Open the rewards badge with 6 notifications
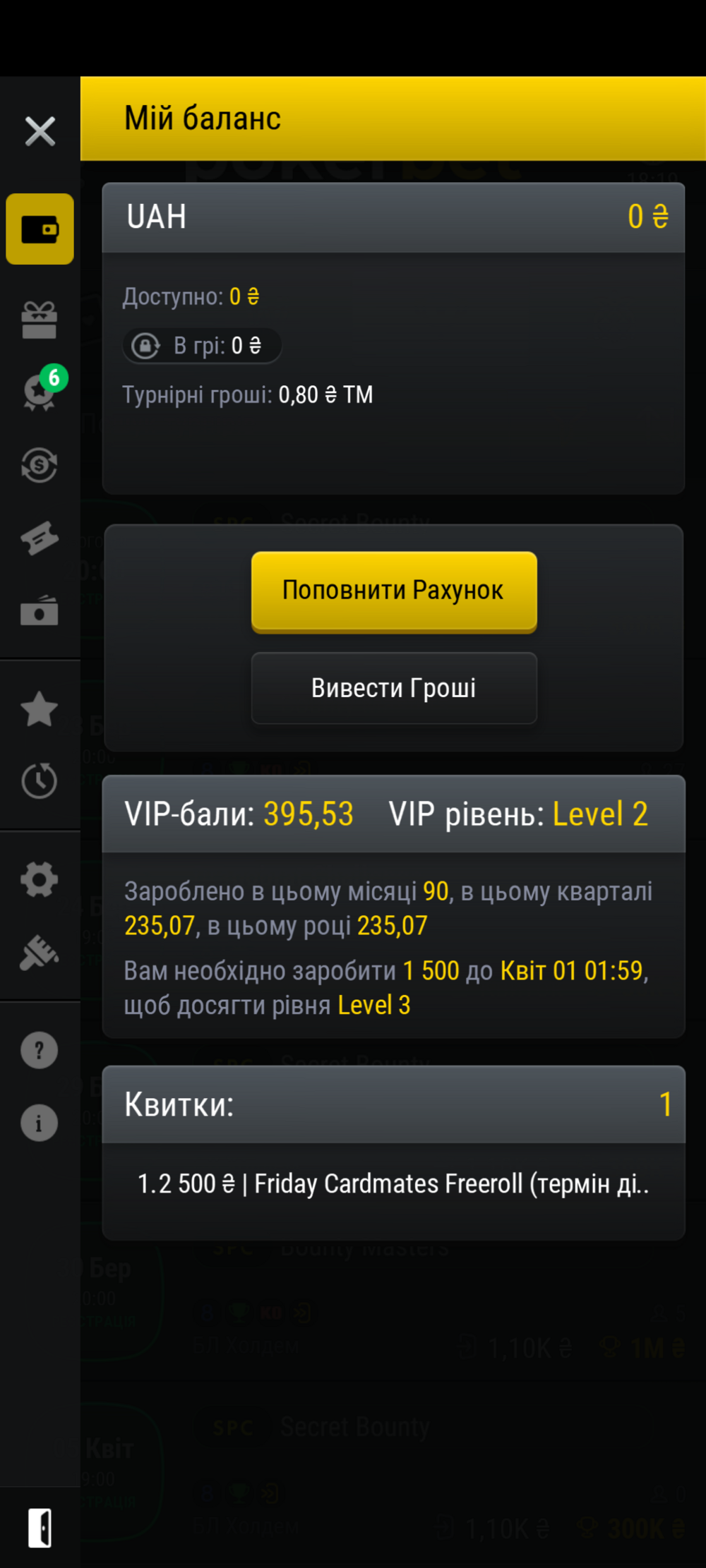Image resolution: width=706 pixels, height=1568 pixels. coord(41,390)
